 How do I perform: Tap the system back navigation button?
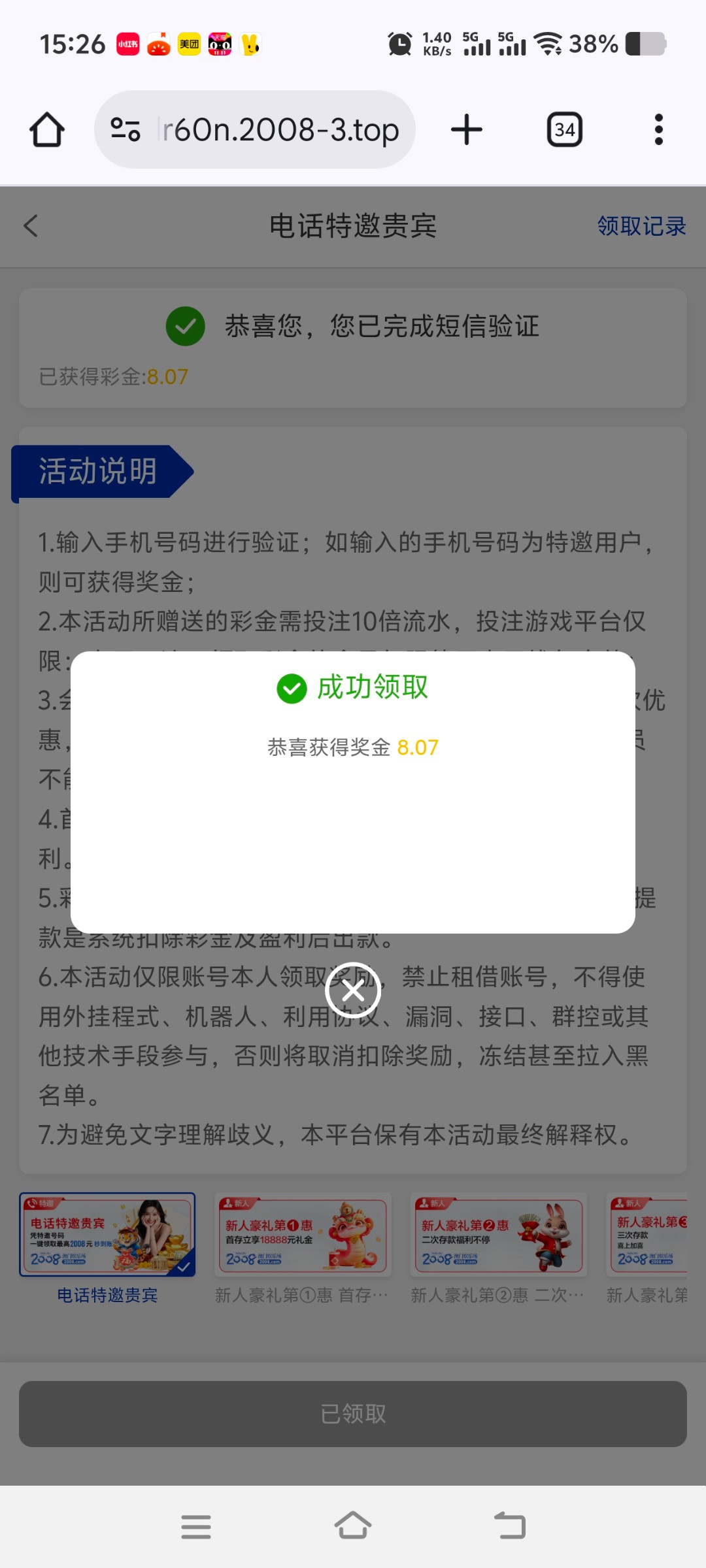(x=509, y=1526)
